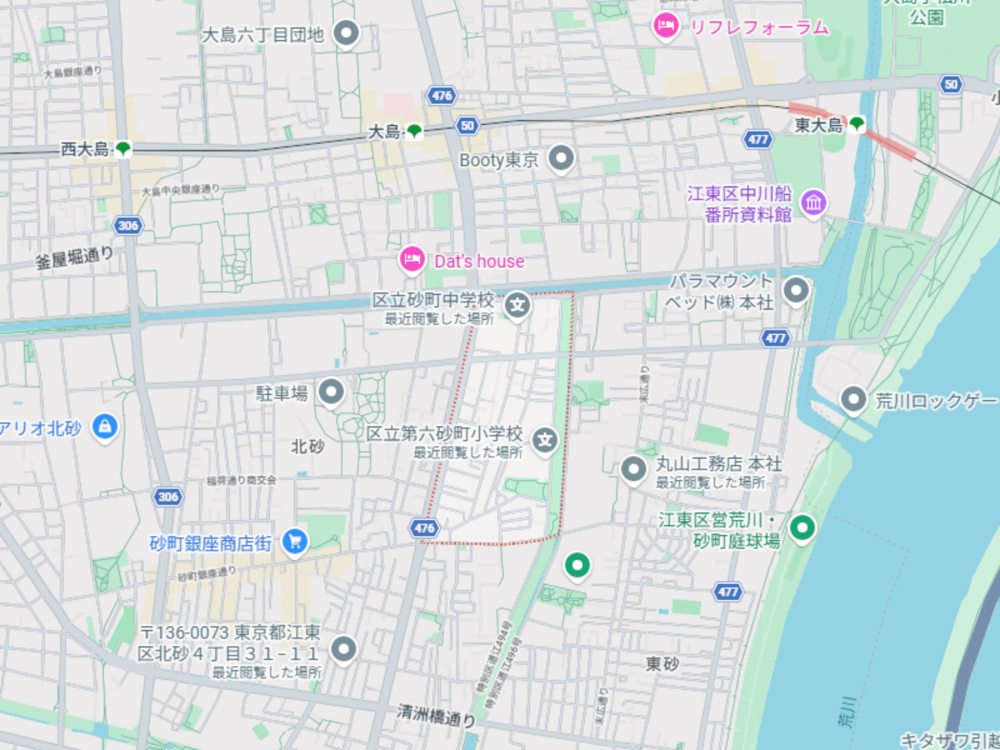1000x750 pixels.
Task: Open the 区立第六砂町小学校 school marker
Action: point(545,438)
